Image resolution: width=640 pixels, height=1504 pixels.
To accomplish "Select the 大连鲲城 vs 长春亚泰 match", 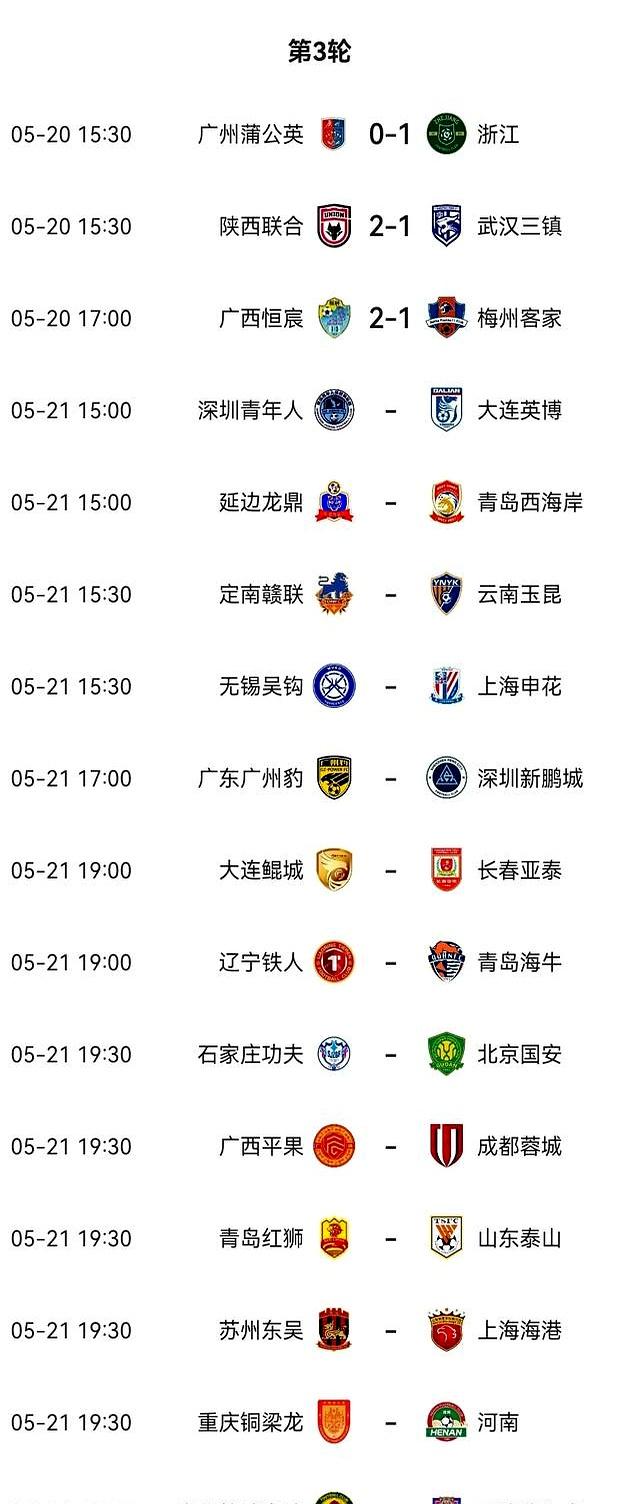I will (x=390, y=870).
